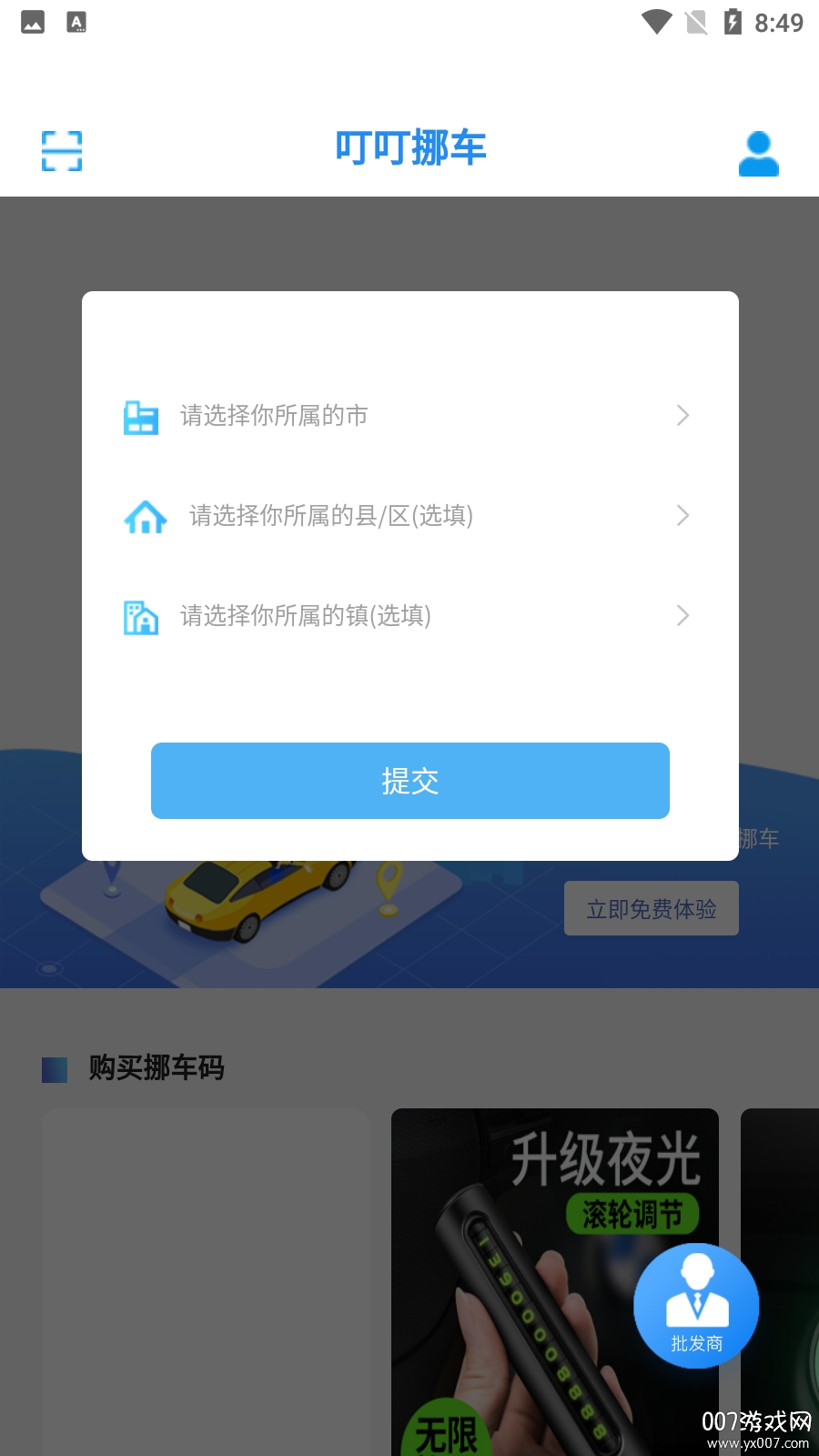Tap the floating 批发商 wholesaler icon
Viewport: 819px width, 1456px height.
(696, 1306)
